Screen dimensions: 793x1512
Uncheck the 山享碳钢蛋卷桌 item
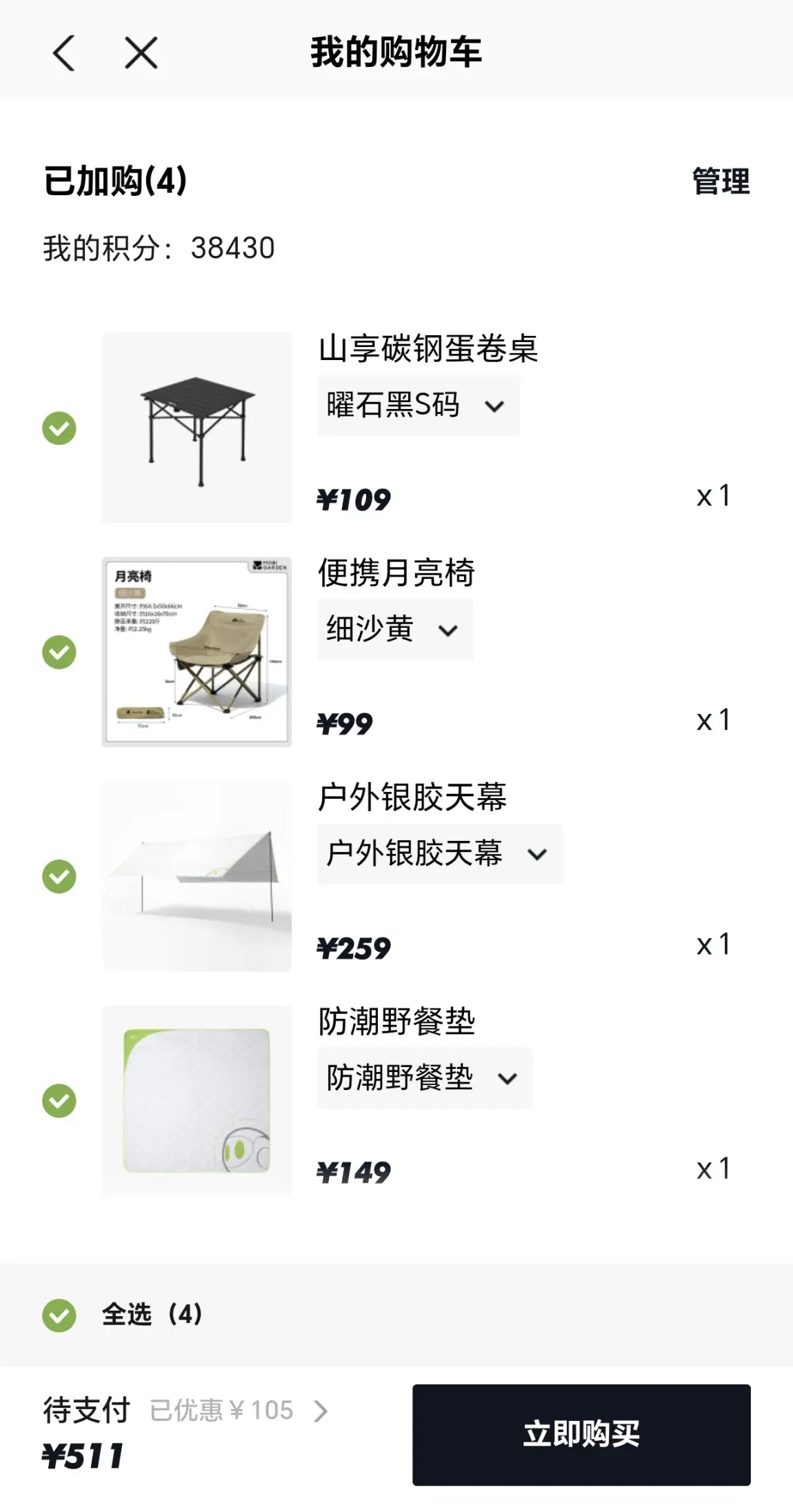click(59, 428)
